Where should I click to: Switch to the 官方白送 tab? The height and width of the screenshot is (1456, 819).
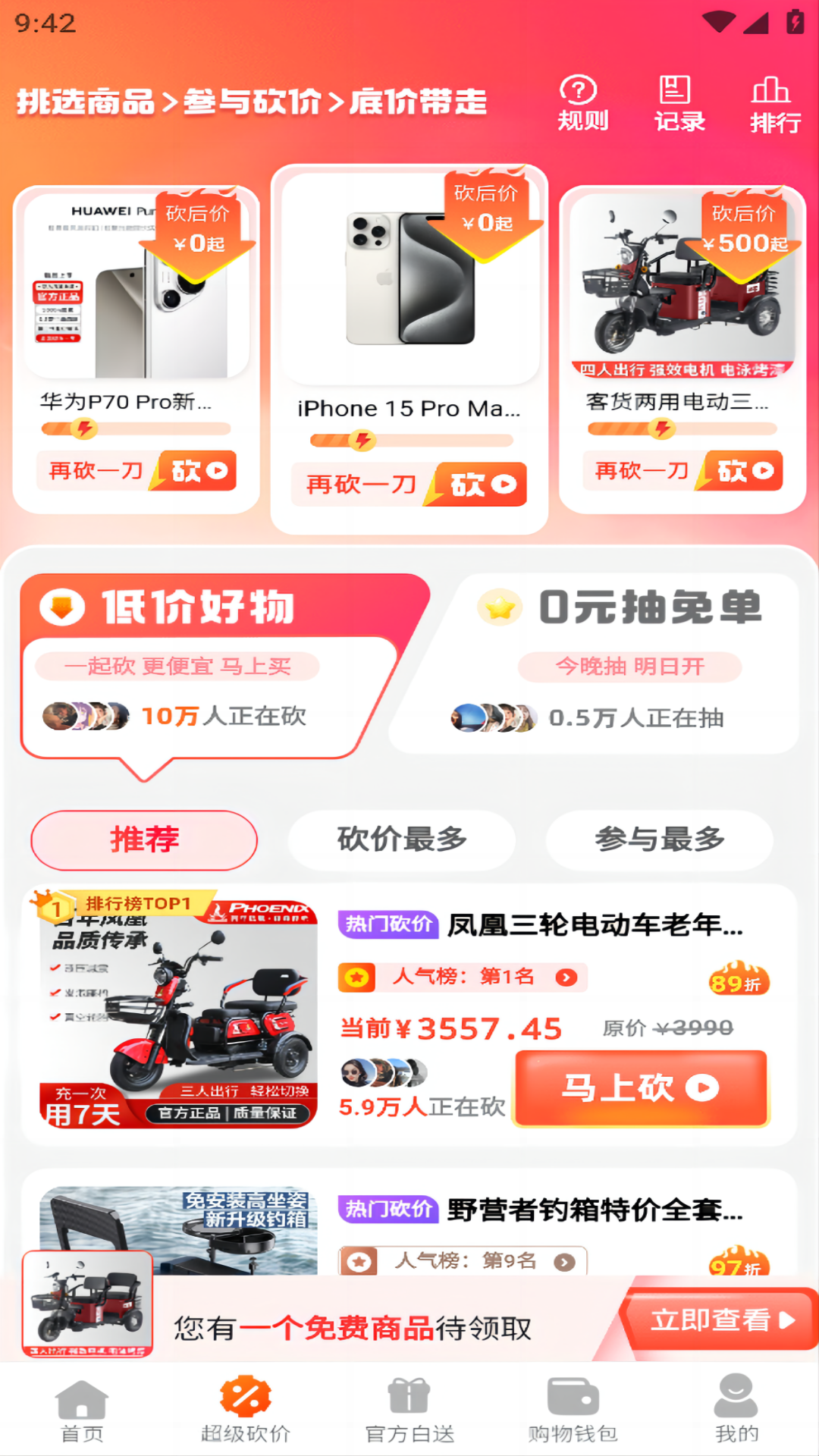pyautogui.click(x=409, y=1409)
